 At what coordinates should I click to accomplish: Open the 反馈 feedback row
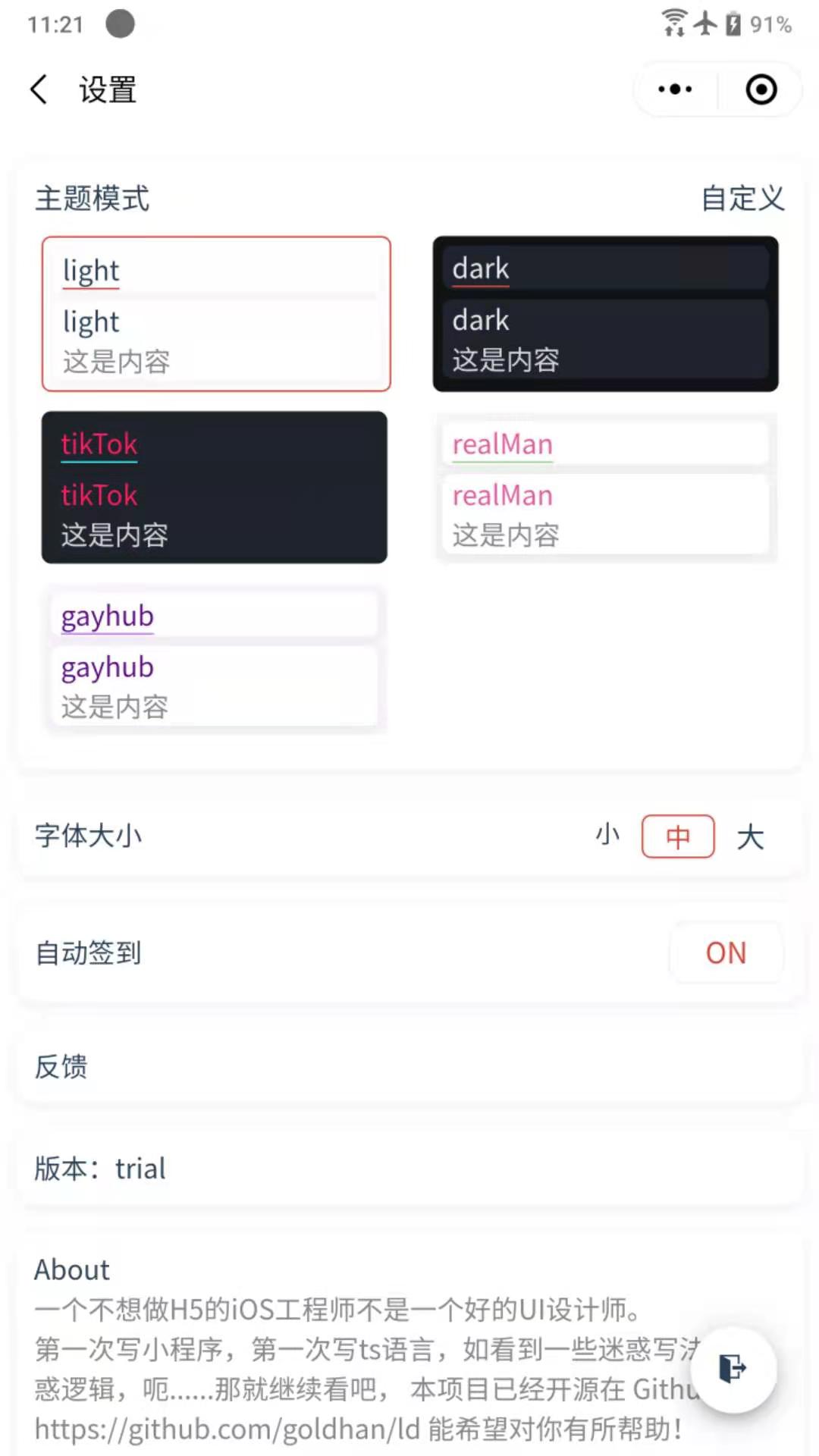tap(409, 1067)
